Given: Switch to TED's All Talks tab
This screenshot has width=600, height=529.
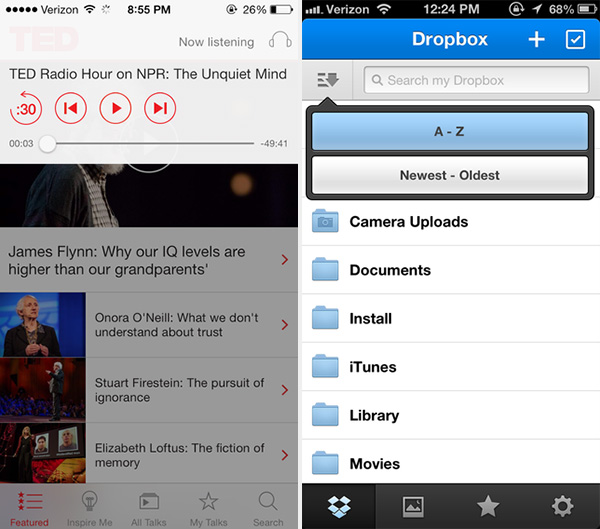Looking at the screenshot, I should pos(149,508).
